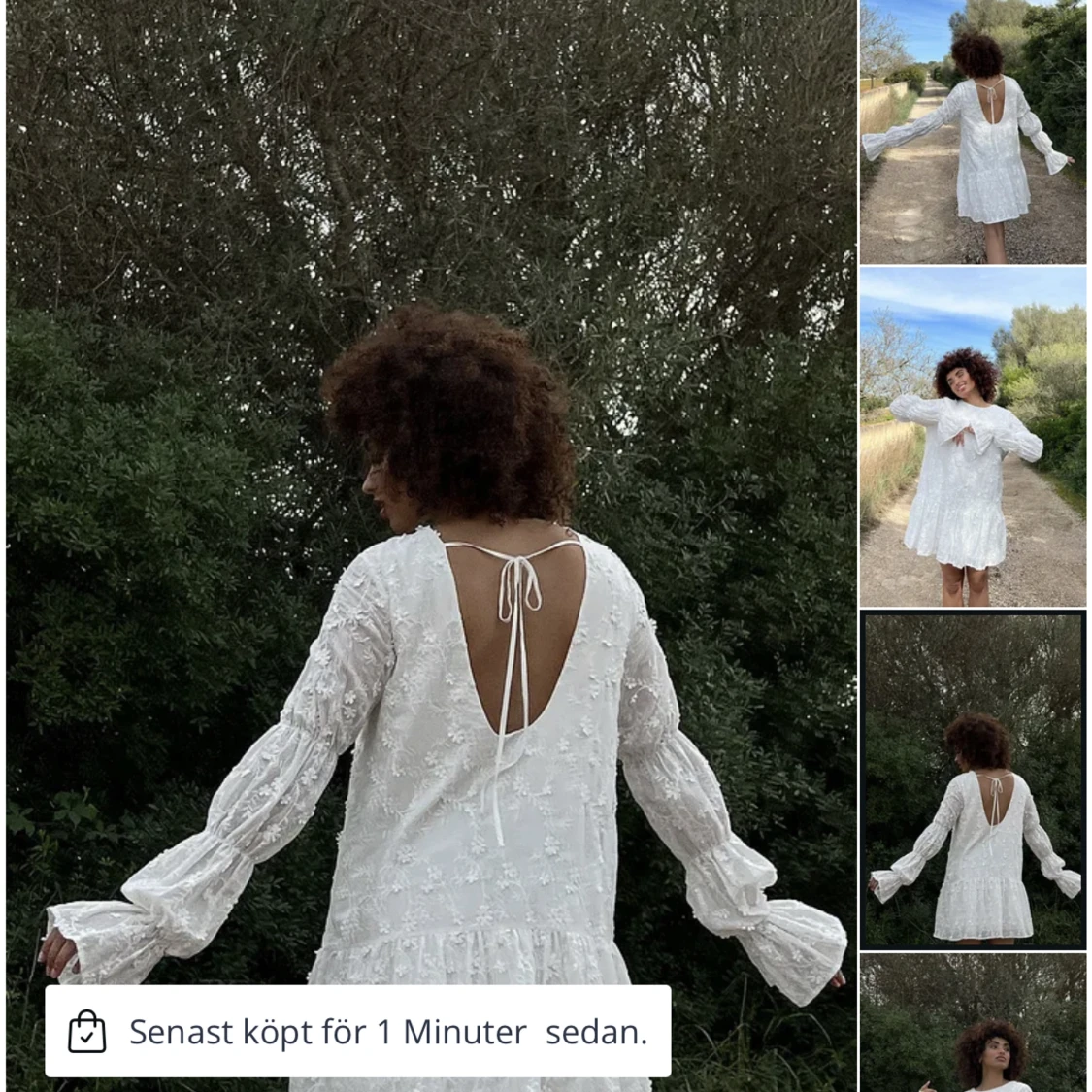Select the thumbnail of the smiling model facing the camera

pos(973,438)
